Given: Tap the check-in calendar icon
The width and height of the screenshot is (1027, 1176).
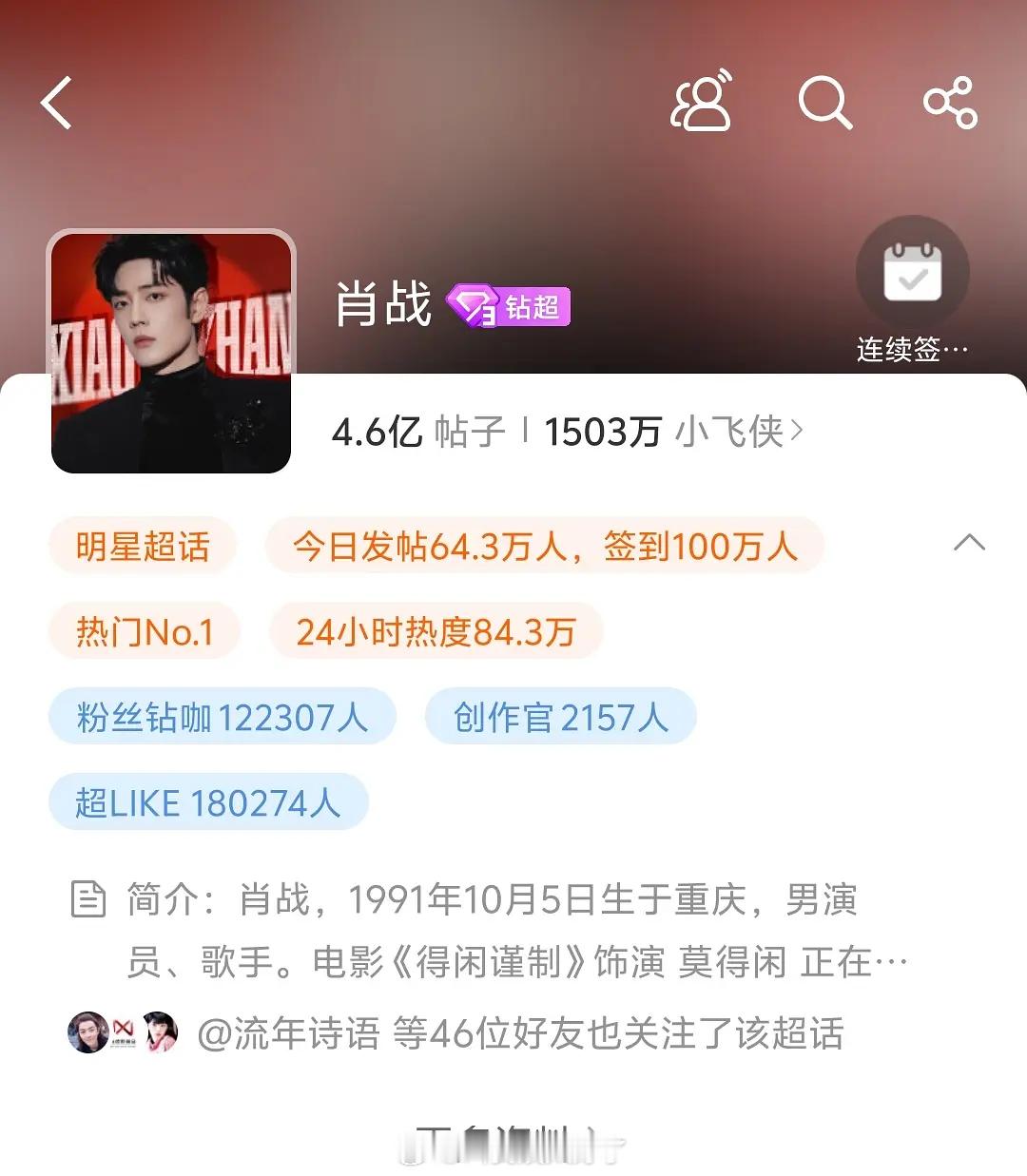Looking at the screenshot, I should [912, 271].
